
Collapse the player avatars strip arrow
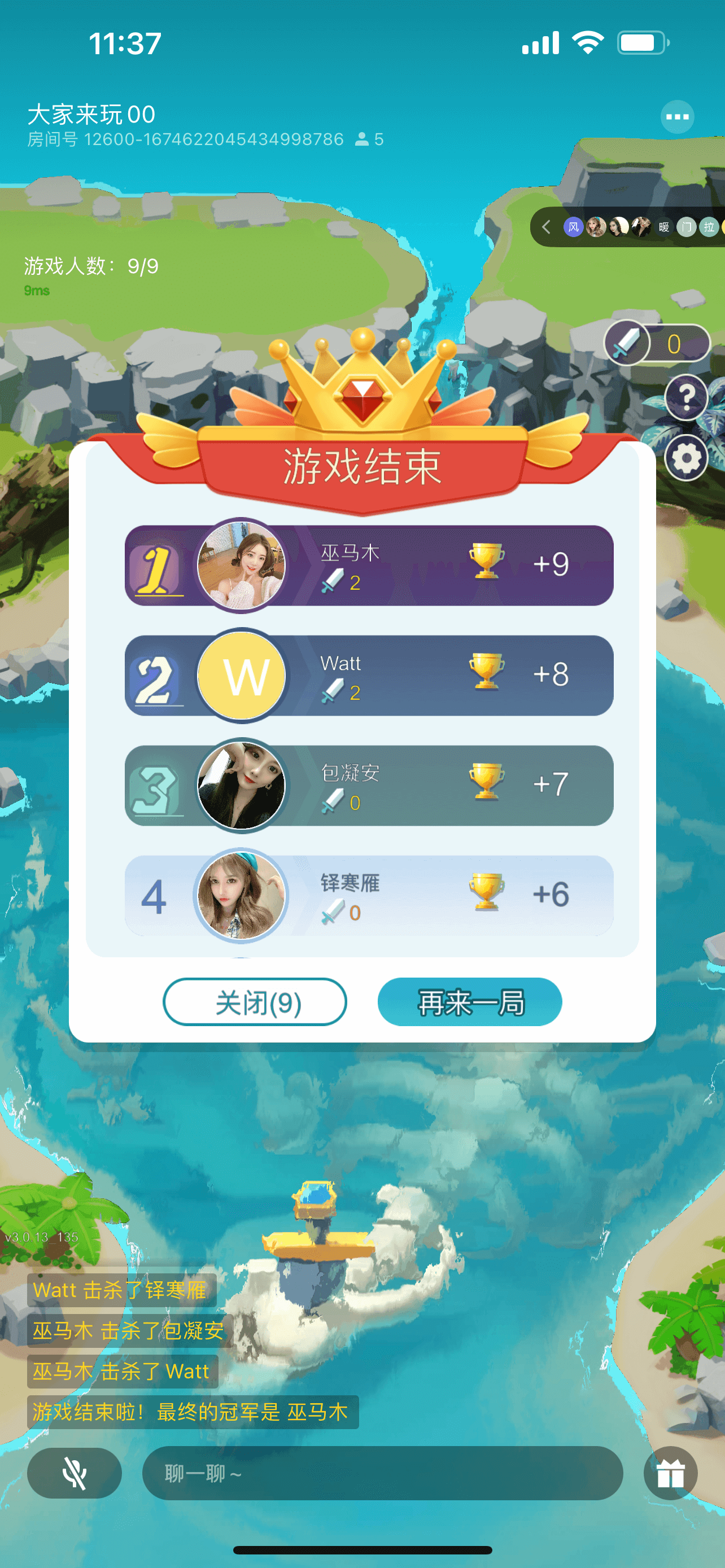[546, 227]
